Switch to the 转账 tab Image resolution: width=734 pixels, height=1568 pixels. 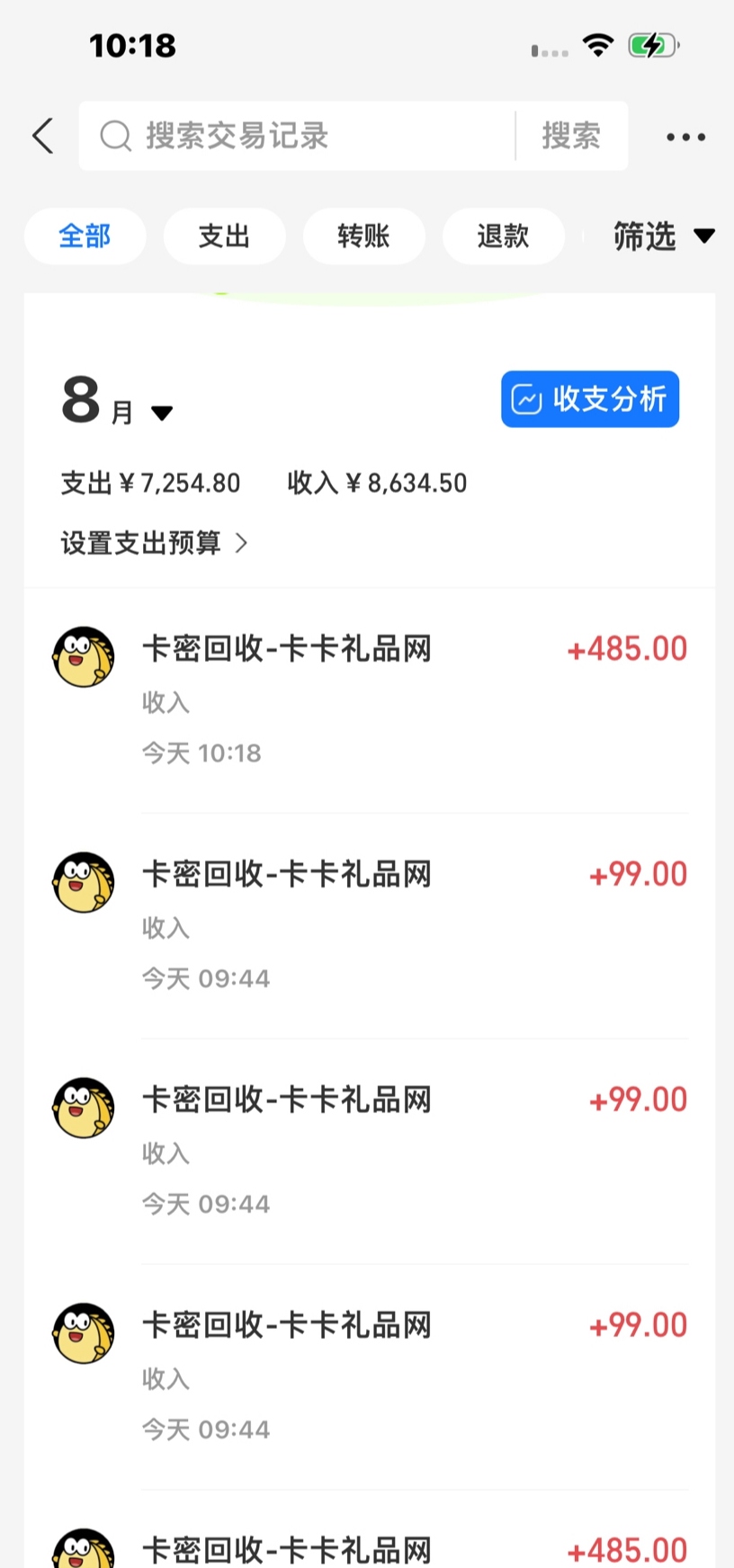(x=363, y=236)
